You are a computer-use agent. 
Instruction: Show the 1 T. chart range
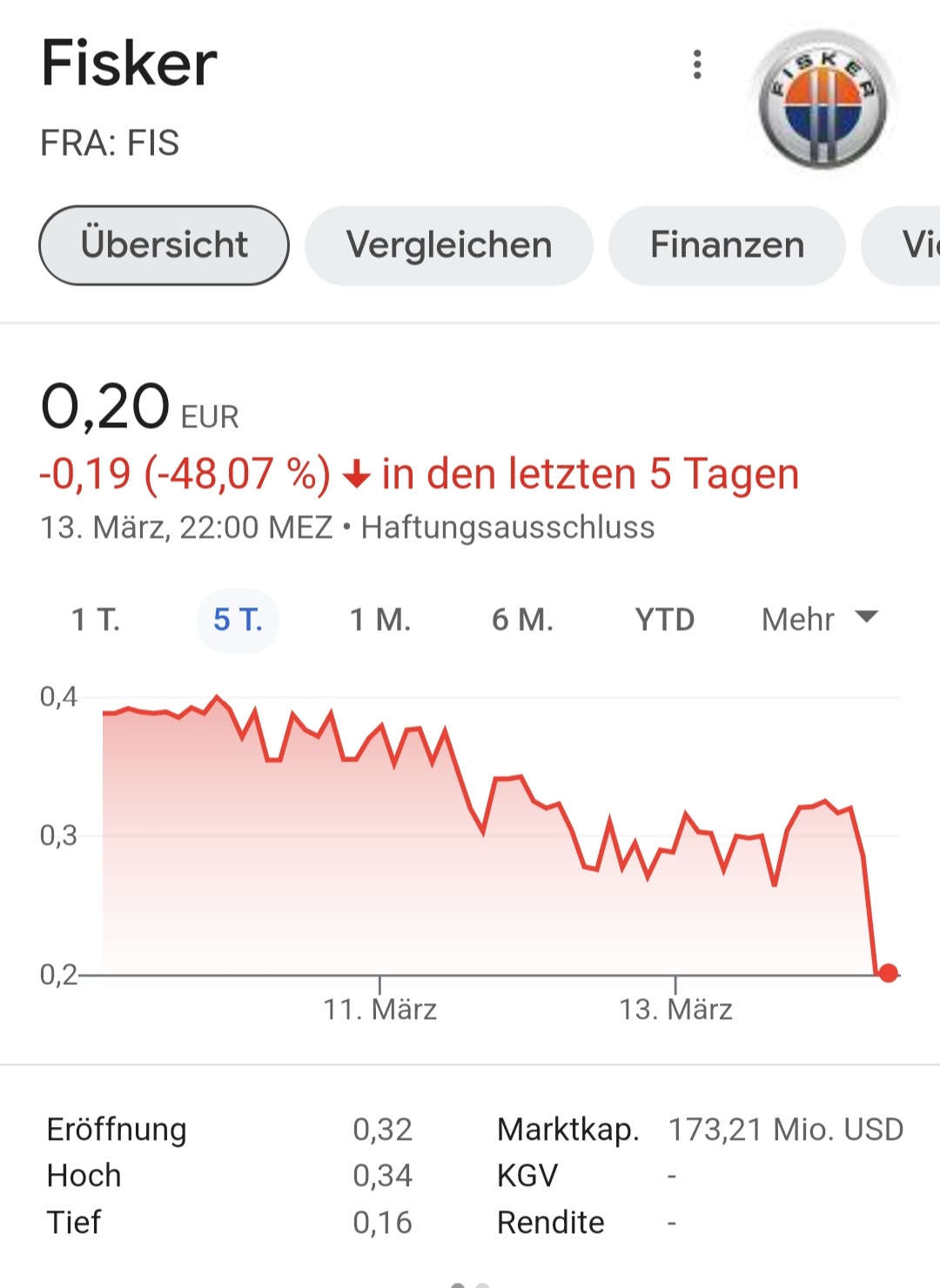(96, 621)
